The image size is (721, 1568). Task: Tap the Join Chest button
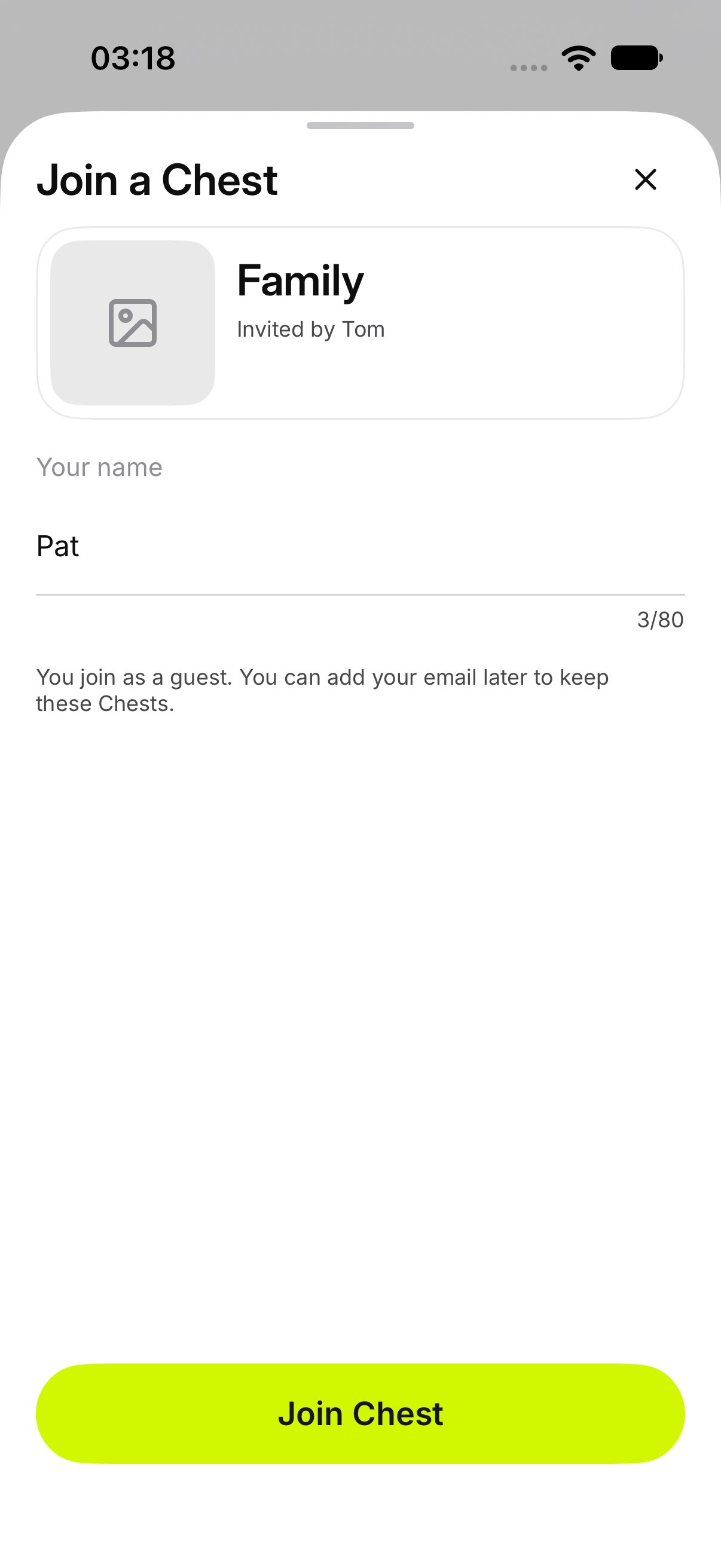coord(360,1413)
